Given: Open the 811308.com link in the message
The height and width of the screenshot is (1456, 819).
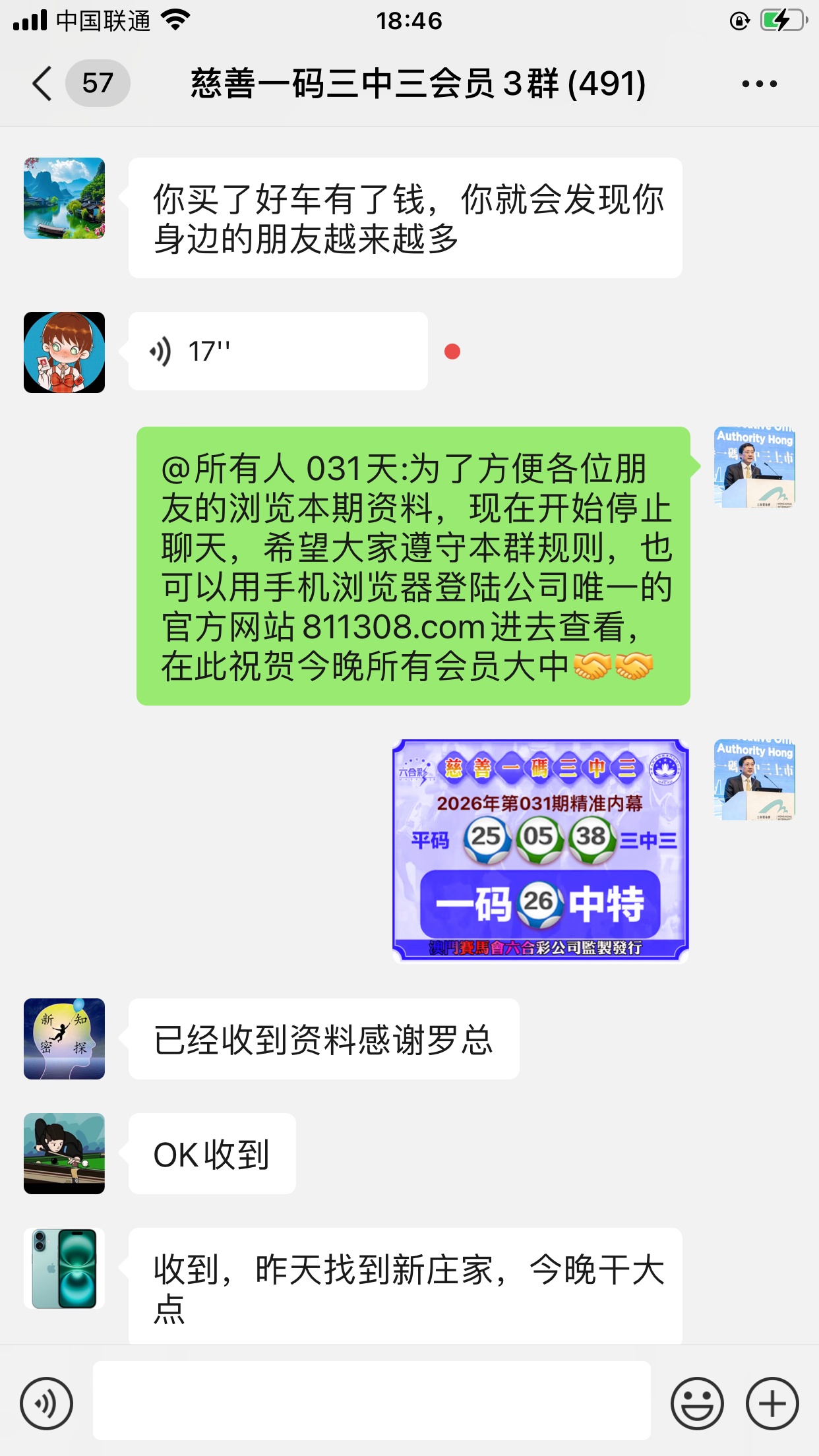Looking at the screenshot, I should click(394, 627).
